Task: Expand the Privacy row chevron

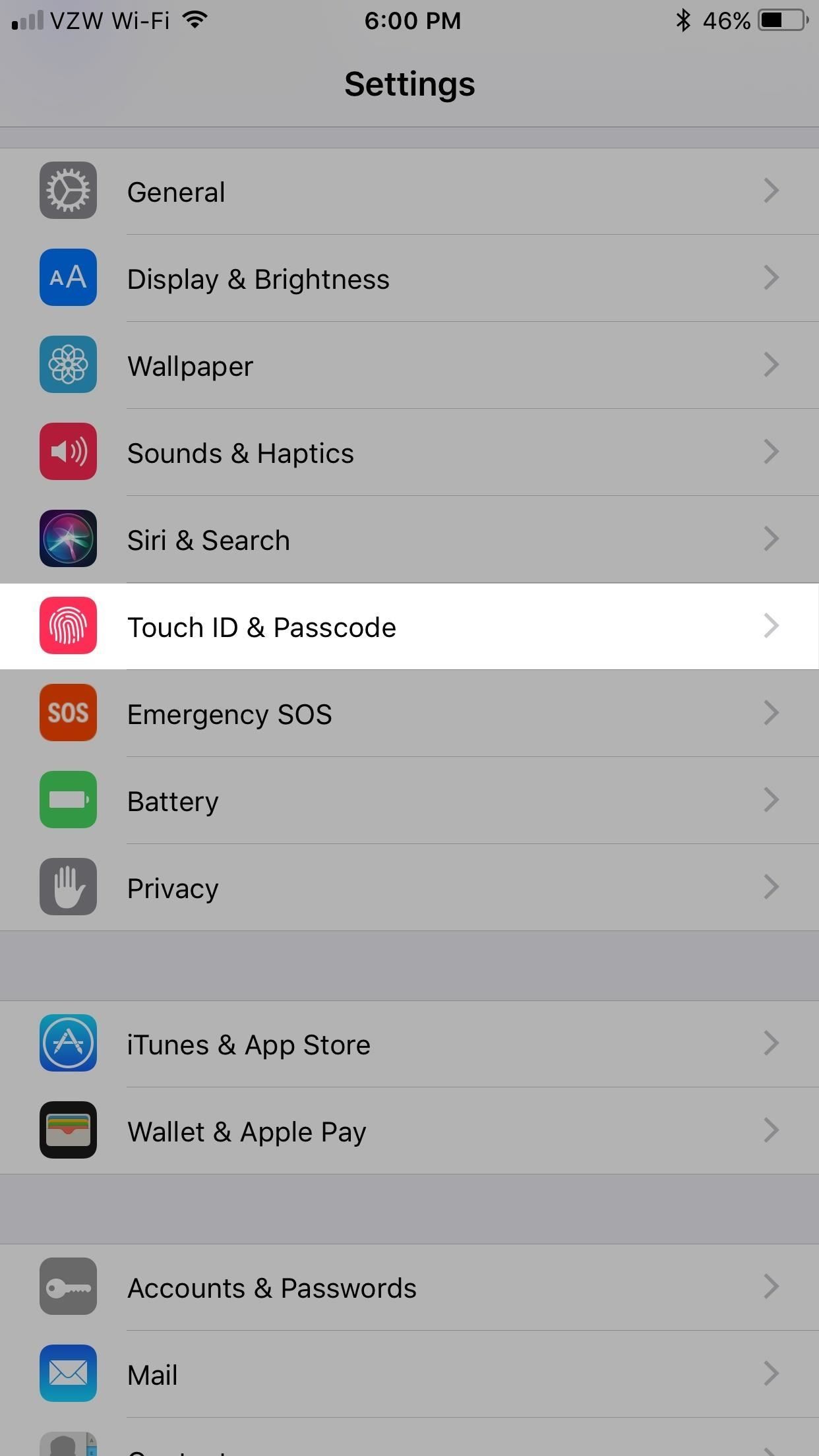Action: pos(772,887)
